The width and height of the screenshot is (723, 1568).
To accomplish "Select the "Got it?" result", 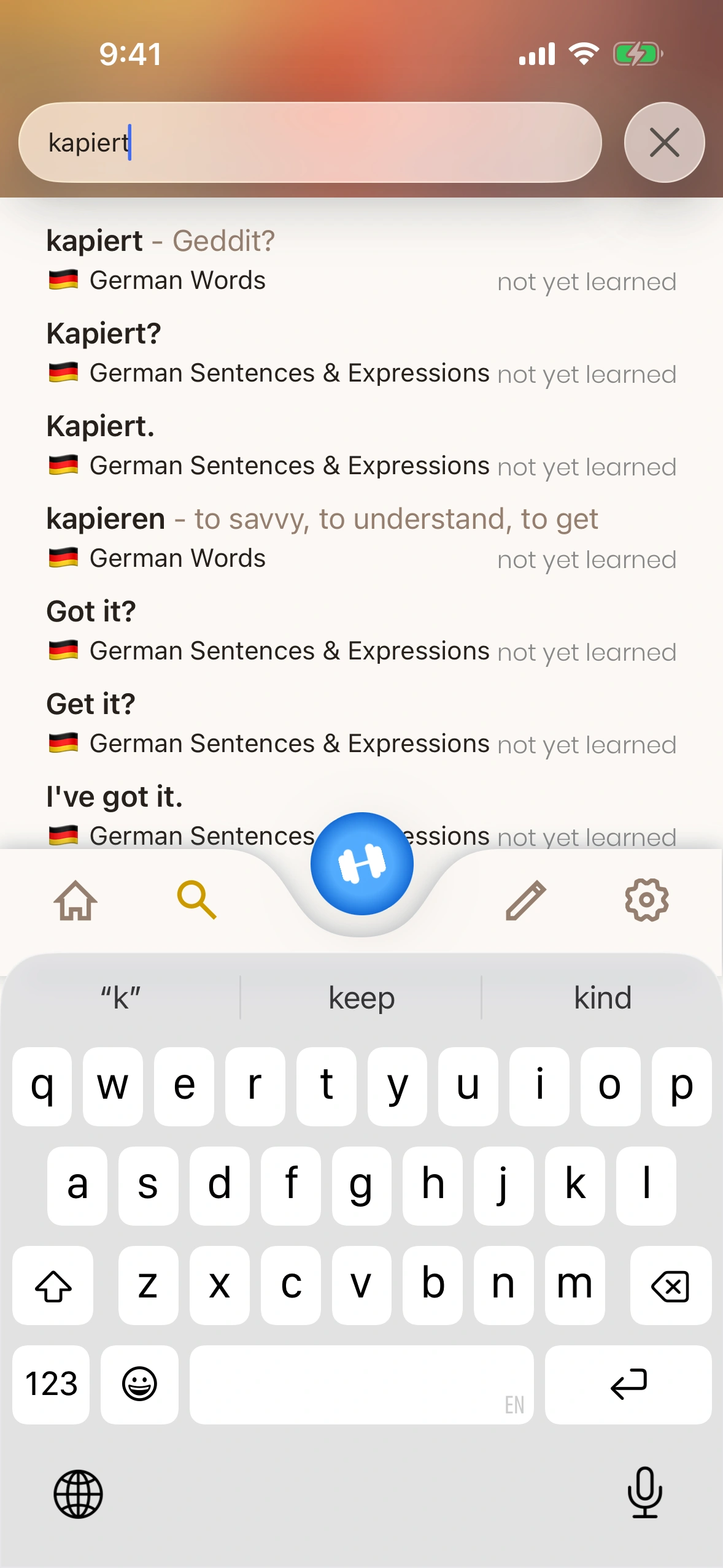I will pos(361,631).
